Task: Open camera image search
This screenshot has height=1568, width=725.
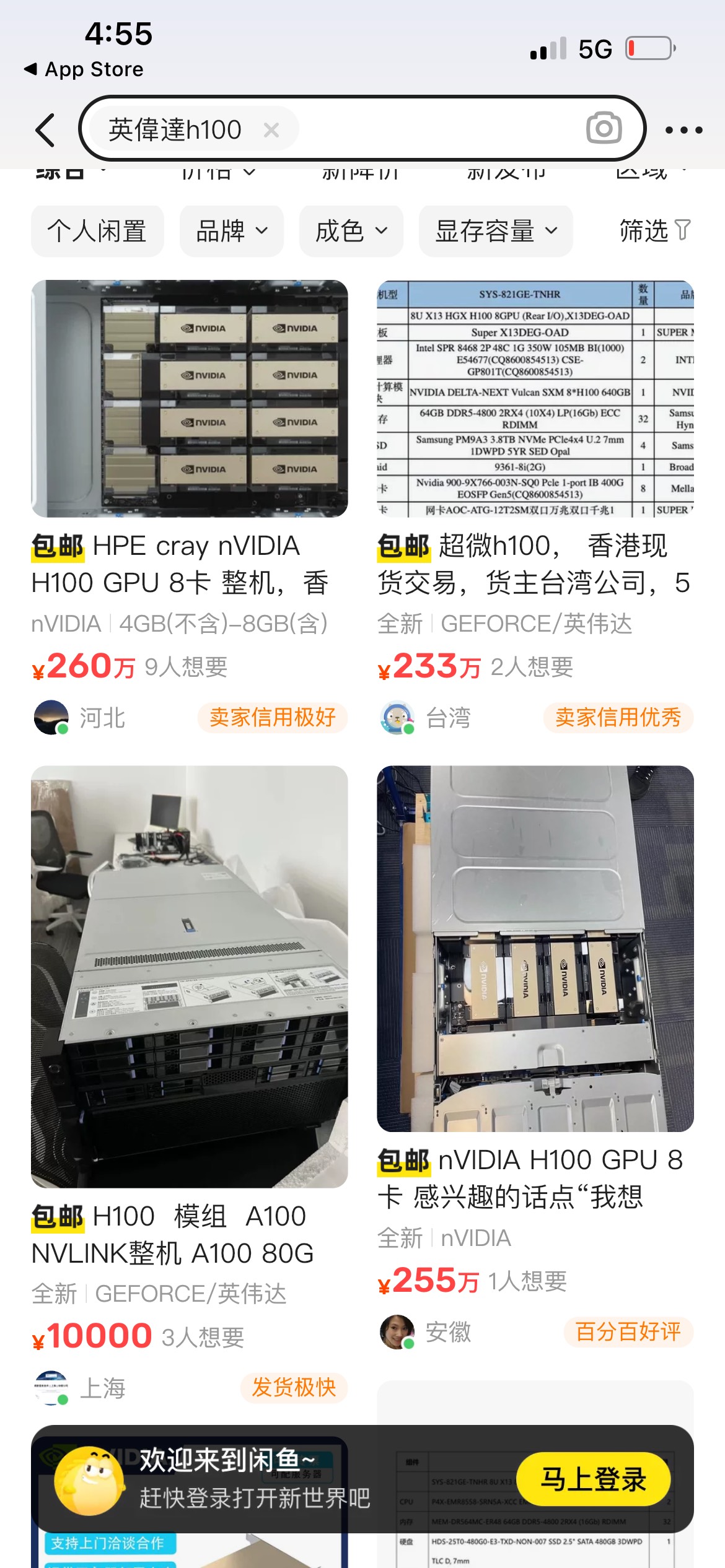Action: point(604,128)
